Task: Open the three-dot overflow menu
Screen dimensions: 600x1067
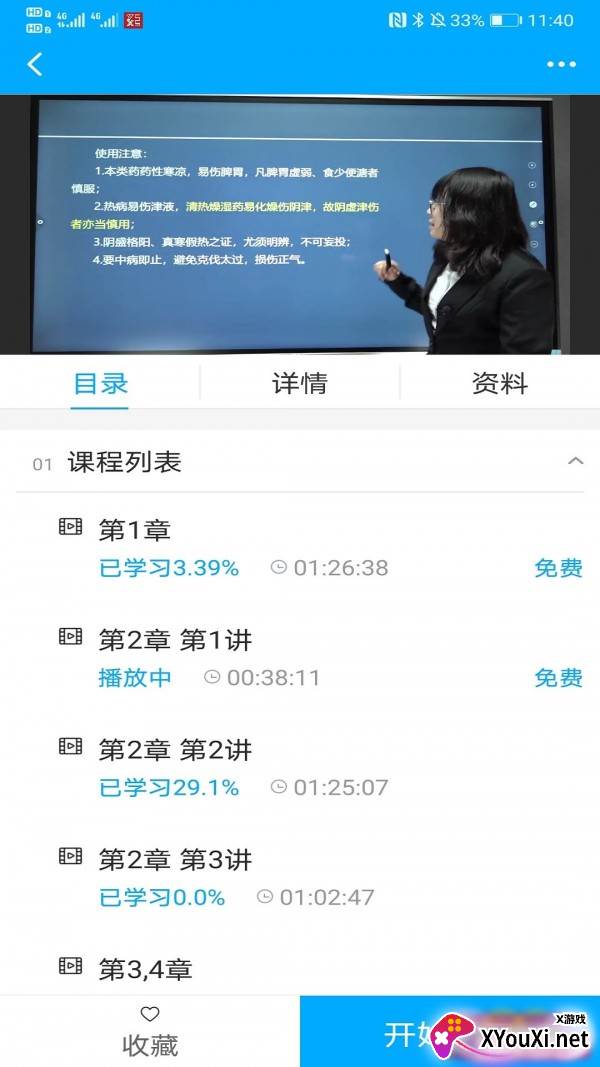Action: point(561,64)
